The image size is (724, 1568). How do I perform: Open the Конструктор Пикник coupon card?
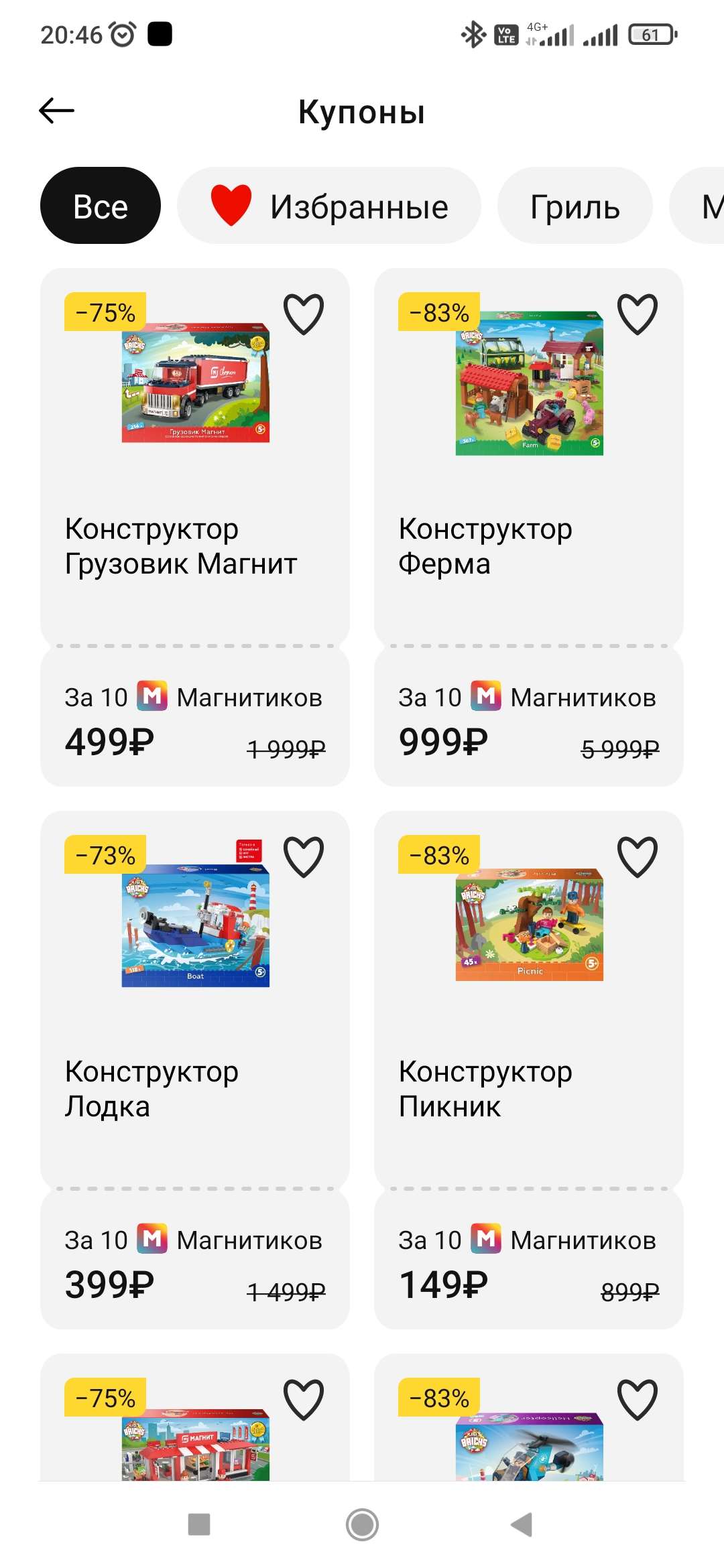529,1070
